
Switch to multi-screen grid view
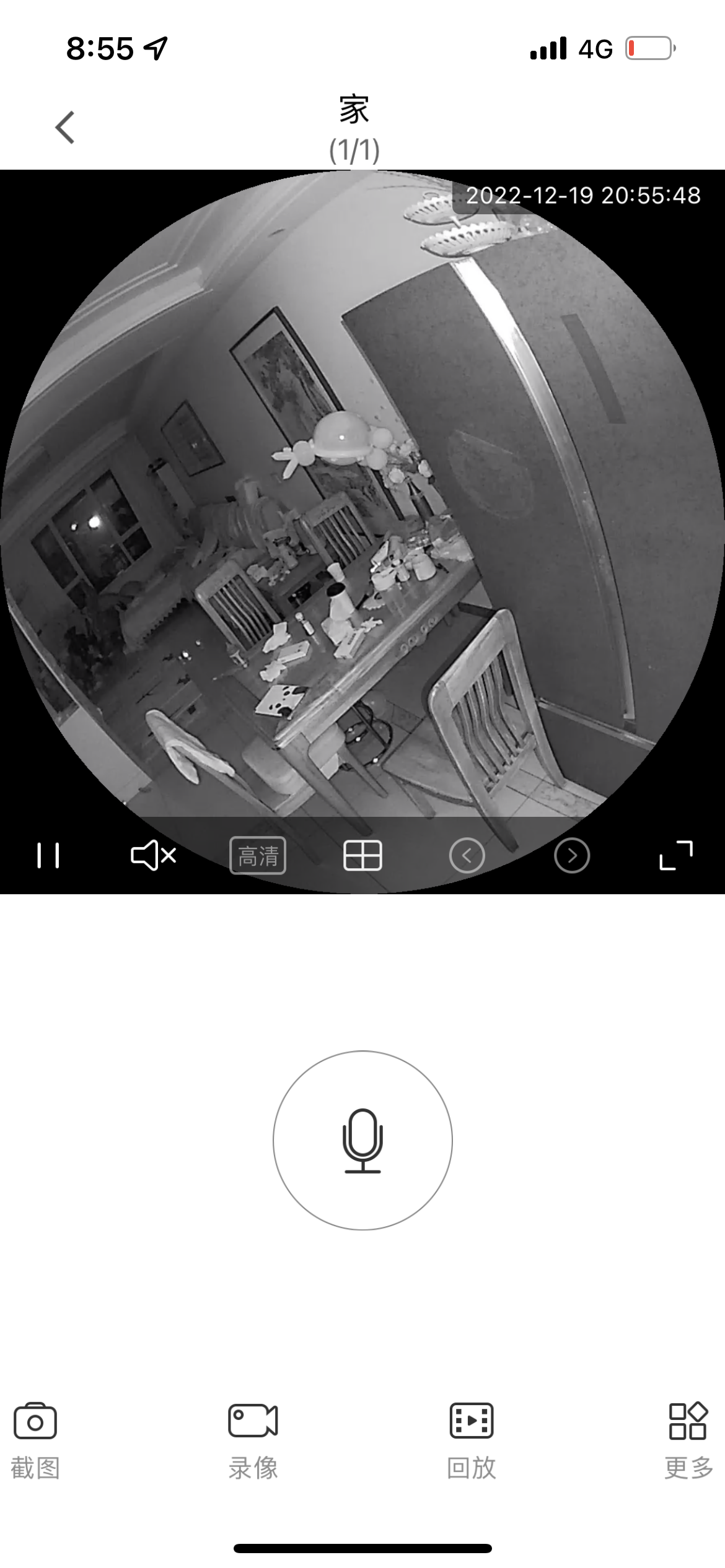point(362,855)
